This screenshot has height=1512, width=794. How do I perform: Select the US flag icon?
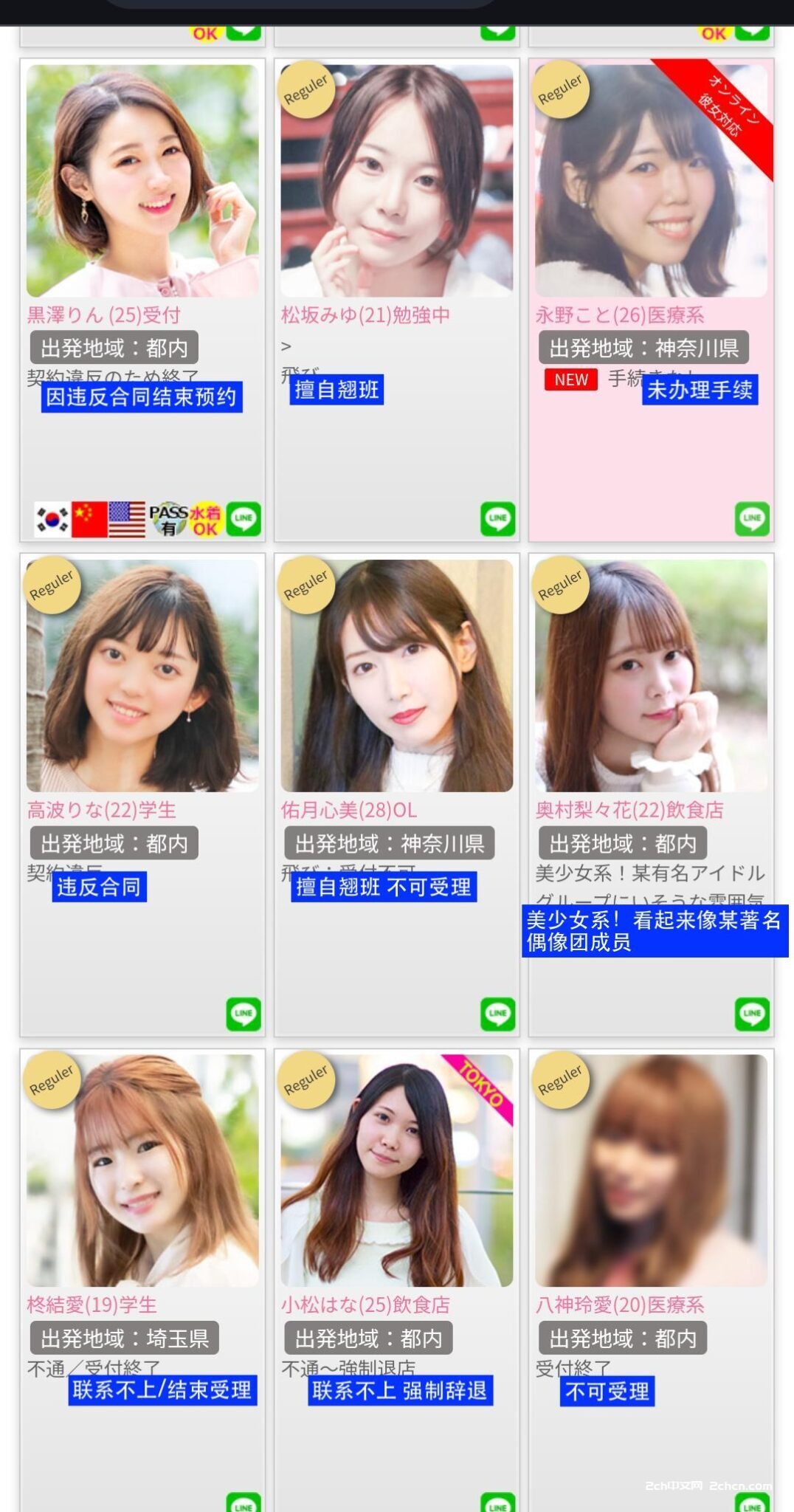tap(125, 518)
